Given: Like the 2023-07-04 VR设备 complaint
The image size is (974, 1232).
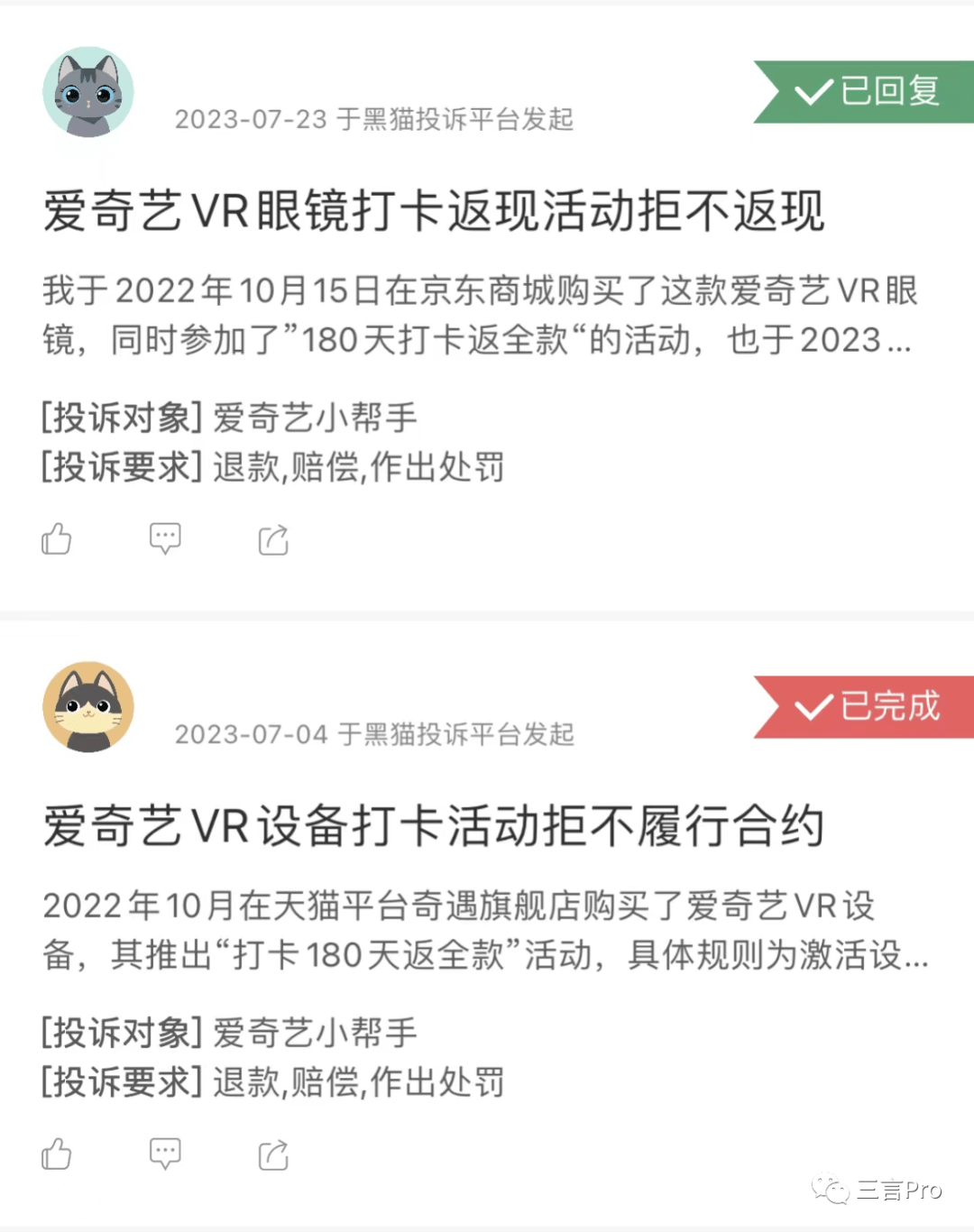Looking at the screenshot, I should point(57,1154).
